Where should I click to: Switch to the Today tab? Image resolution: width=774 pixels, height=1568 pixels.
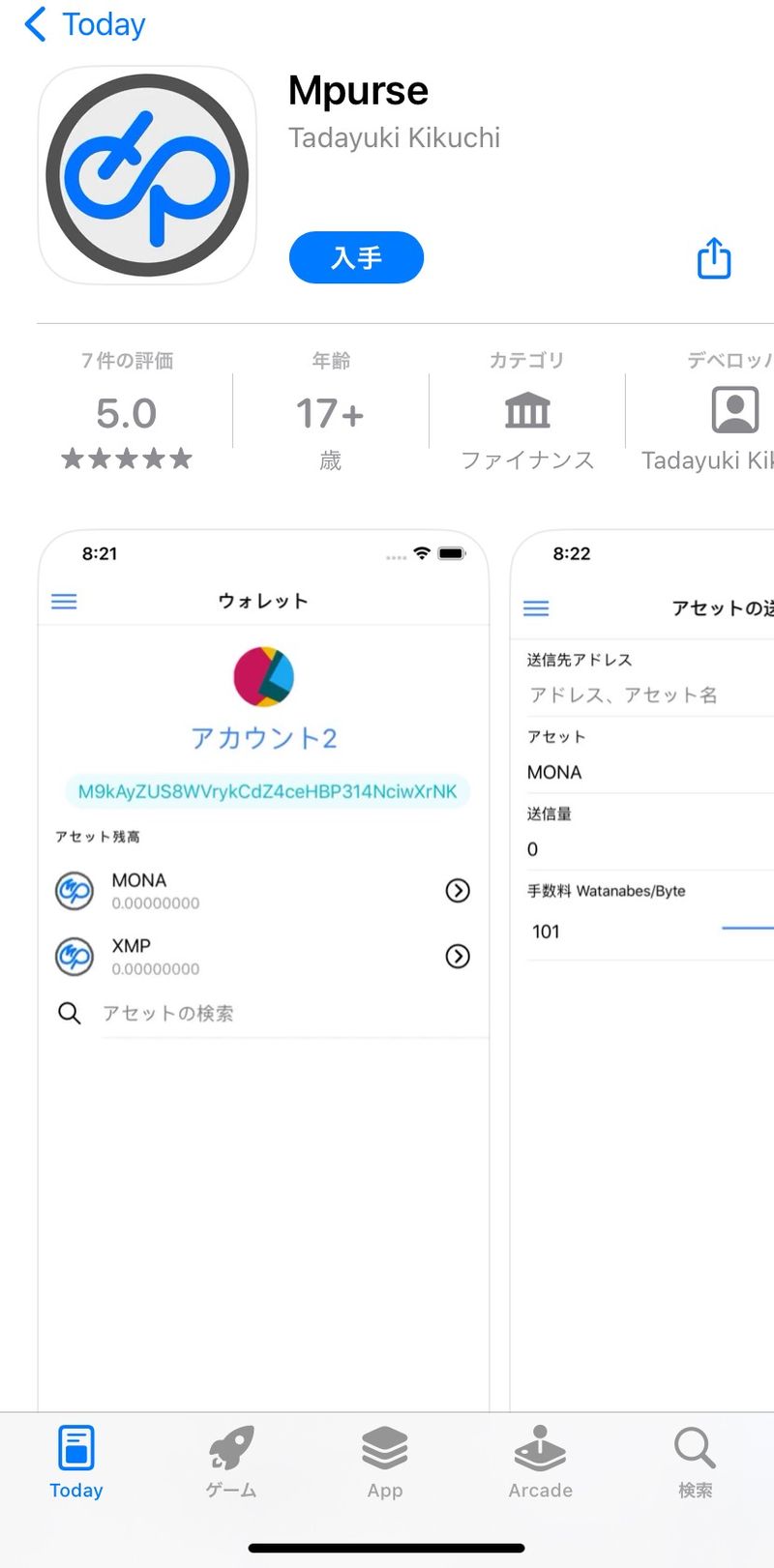pyautogui.click(x=76, y=1462)
